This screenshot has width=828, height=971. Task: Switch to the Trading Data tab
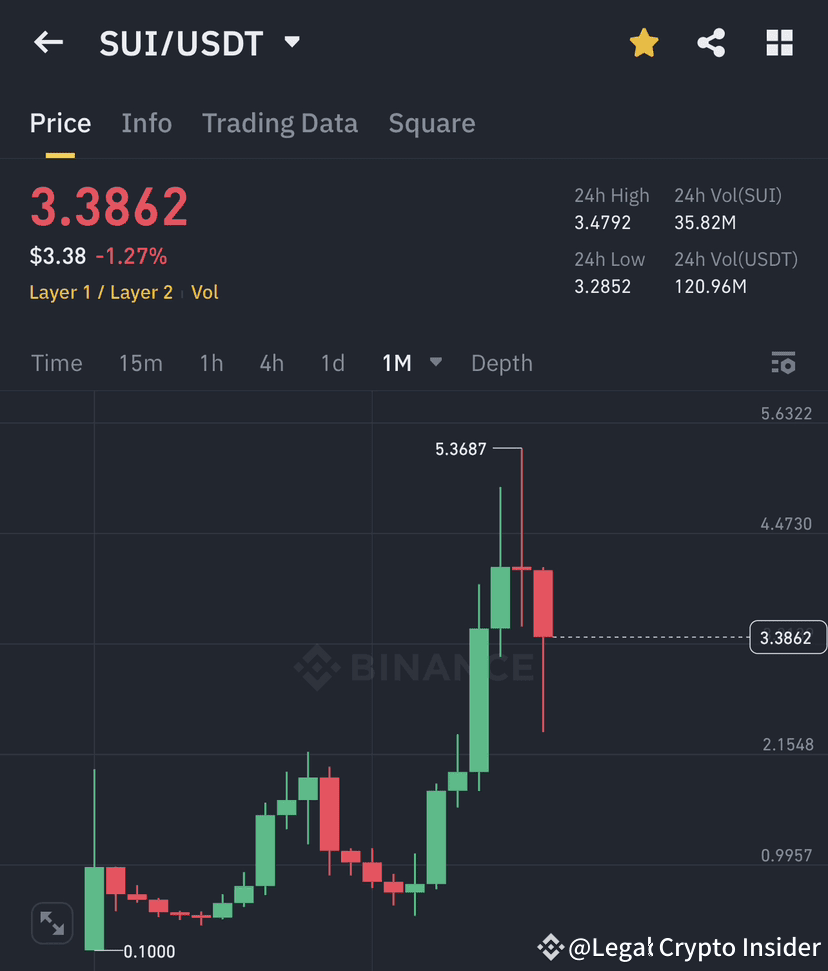click(x=280, y=122)
